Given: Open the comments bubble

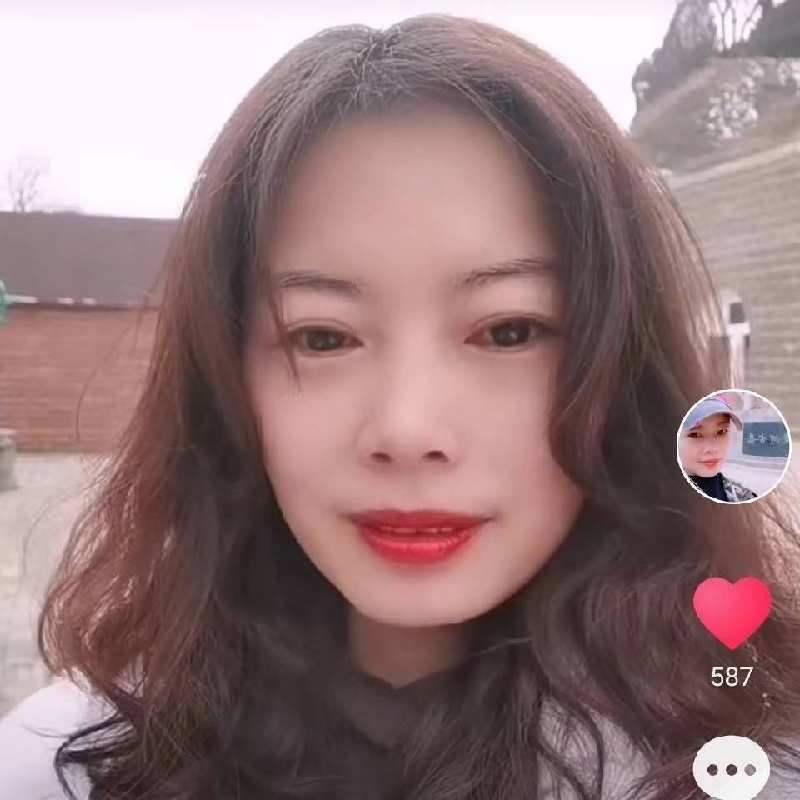Looking at the screenshot, I should [x=731, y=768].
